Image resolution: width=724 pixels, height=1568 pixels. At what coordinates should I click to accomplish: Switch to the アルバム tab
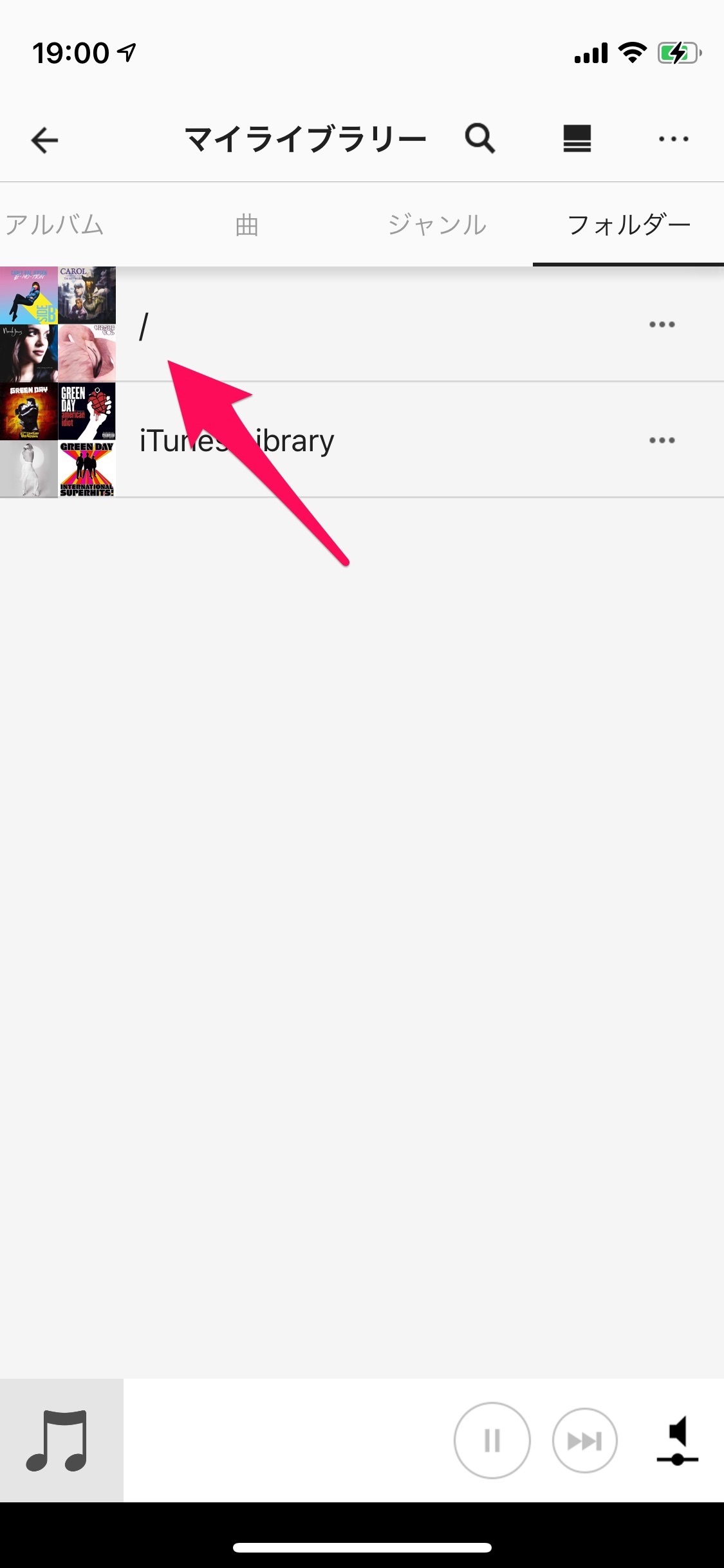pyautogui.click(x=55, y=225)
